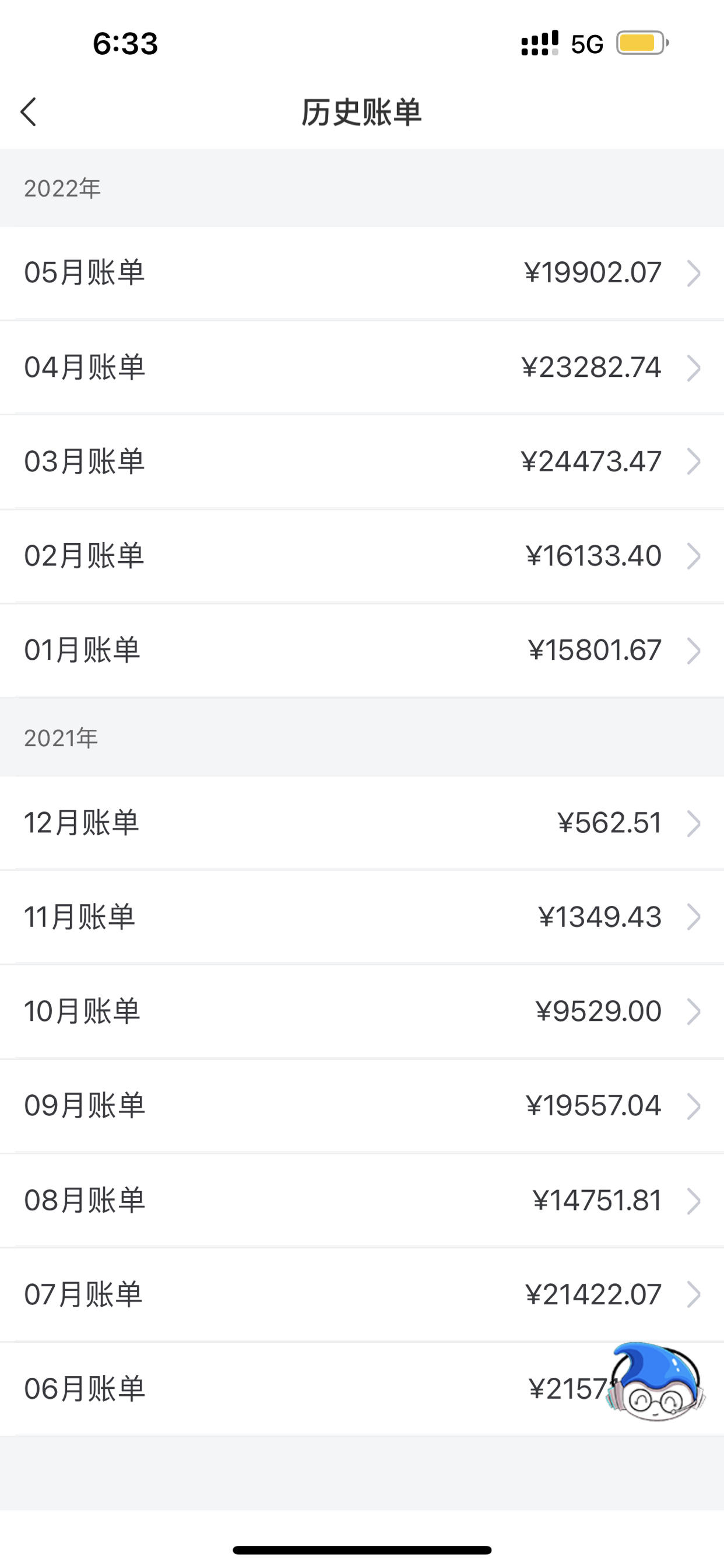Open the 2022 01月账单

tap(362, 650)
